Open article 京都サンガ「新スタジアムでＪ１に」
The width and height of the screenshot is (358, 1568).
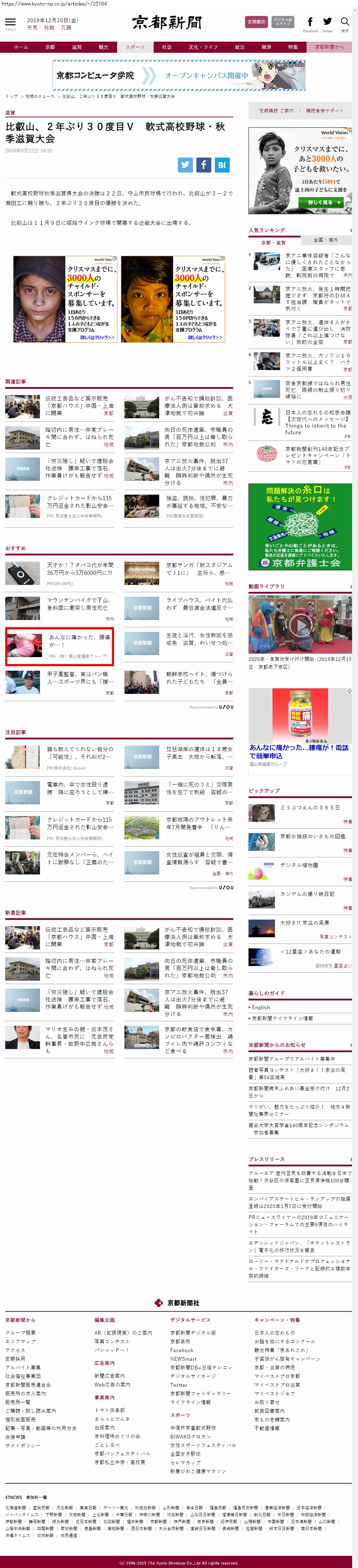(x=199, y=569)
